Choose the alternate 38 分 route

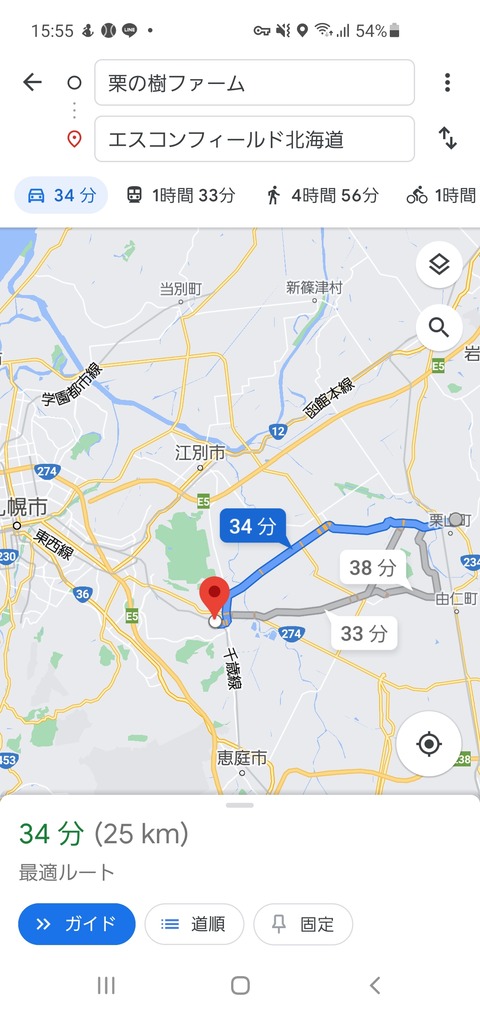(373, 568)
